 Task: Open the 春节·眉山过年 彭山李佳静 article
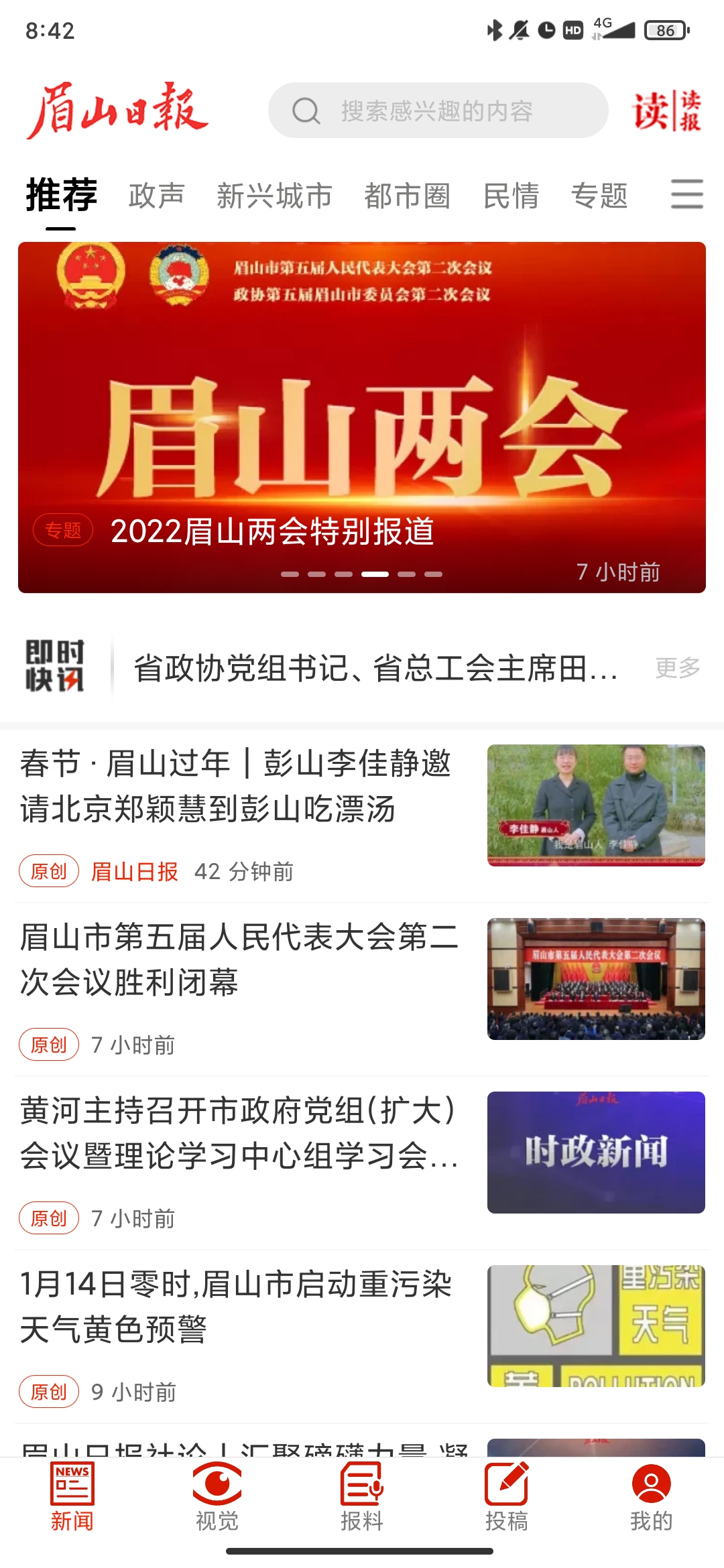click(x=236, y=786)
